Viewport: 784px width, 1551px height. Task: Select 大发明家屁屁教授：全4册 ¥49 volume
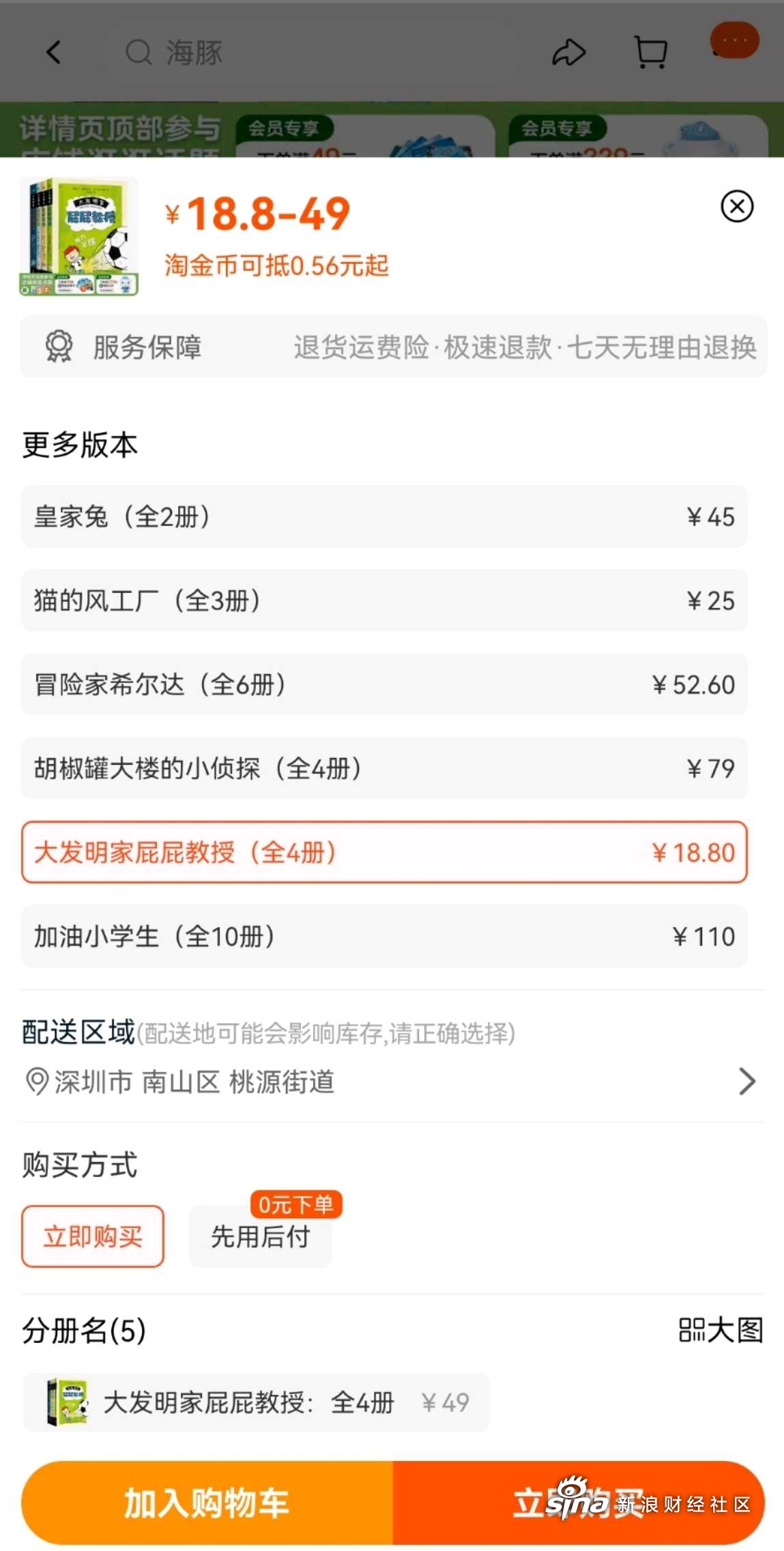[x=257, y=1403]
